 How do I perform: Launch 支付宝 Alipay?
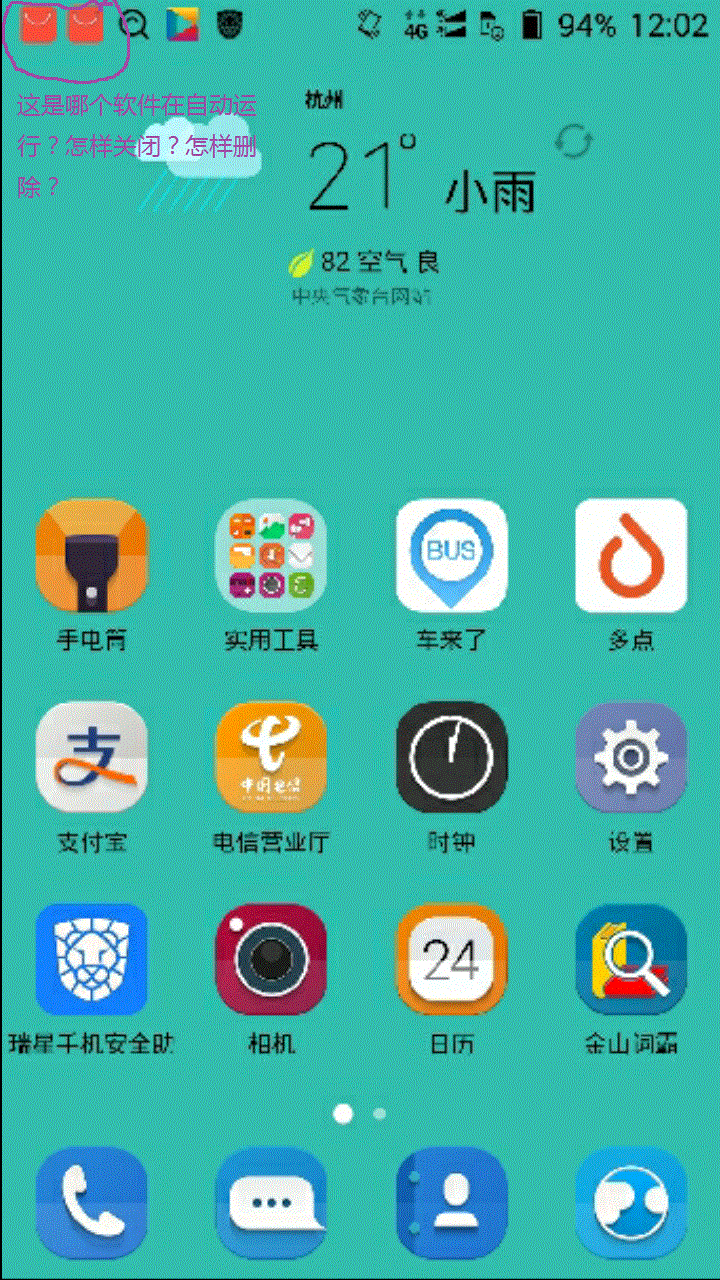coord(91,757)
